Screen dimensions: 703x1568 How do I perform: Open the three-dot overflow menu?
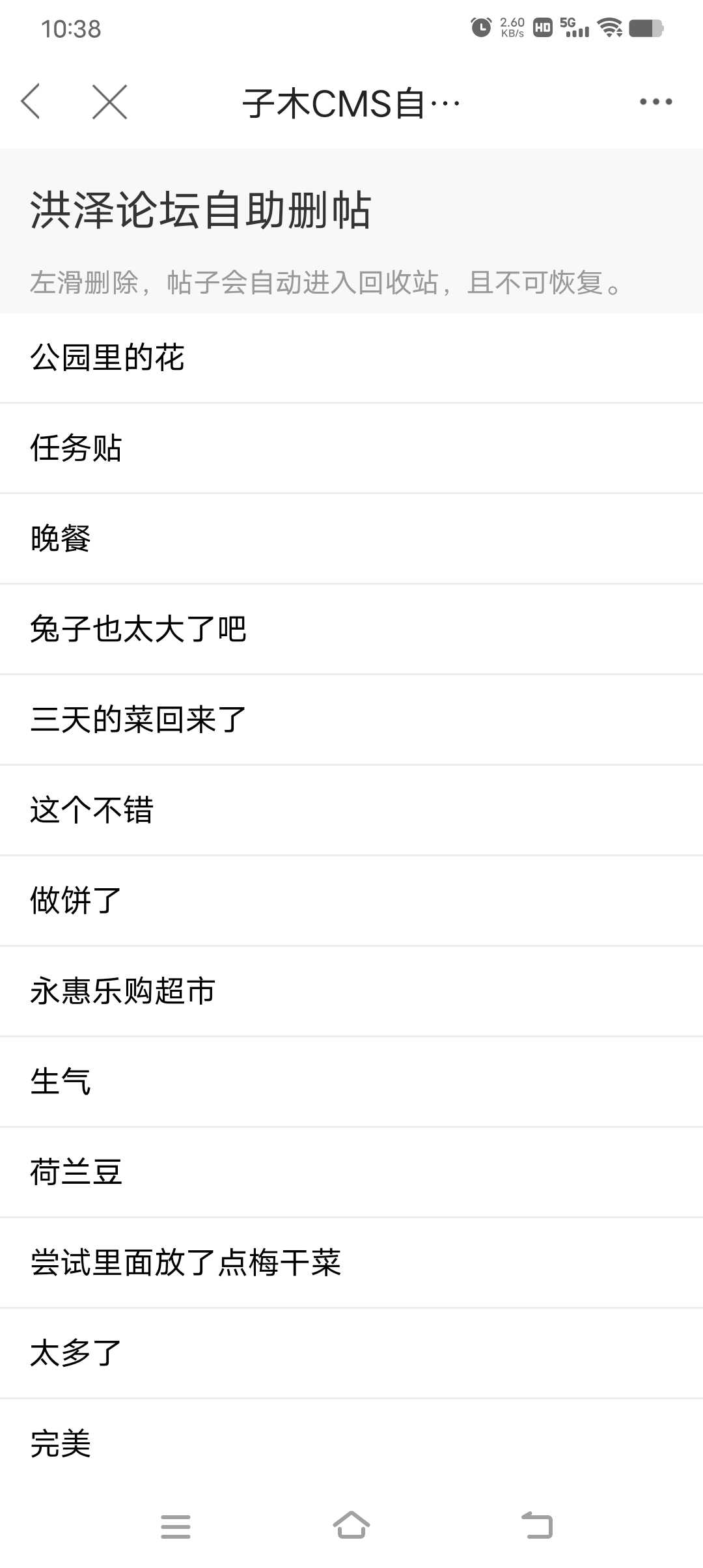(x=655, y=102)
